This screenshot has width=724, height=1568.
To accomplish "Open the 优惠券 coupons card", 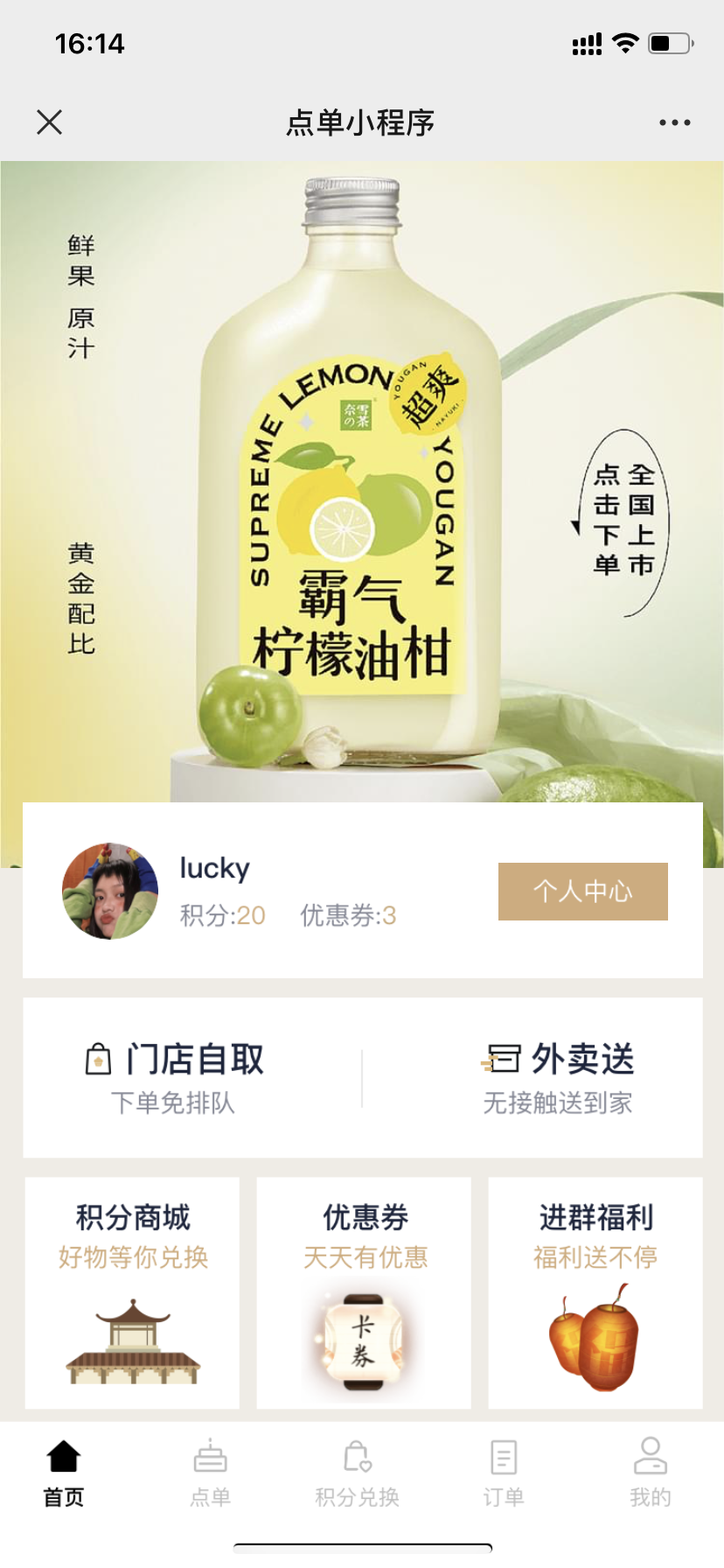I will pos(364,1291).
